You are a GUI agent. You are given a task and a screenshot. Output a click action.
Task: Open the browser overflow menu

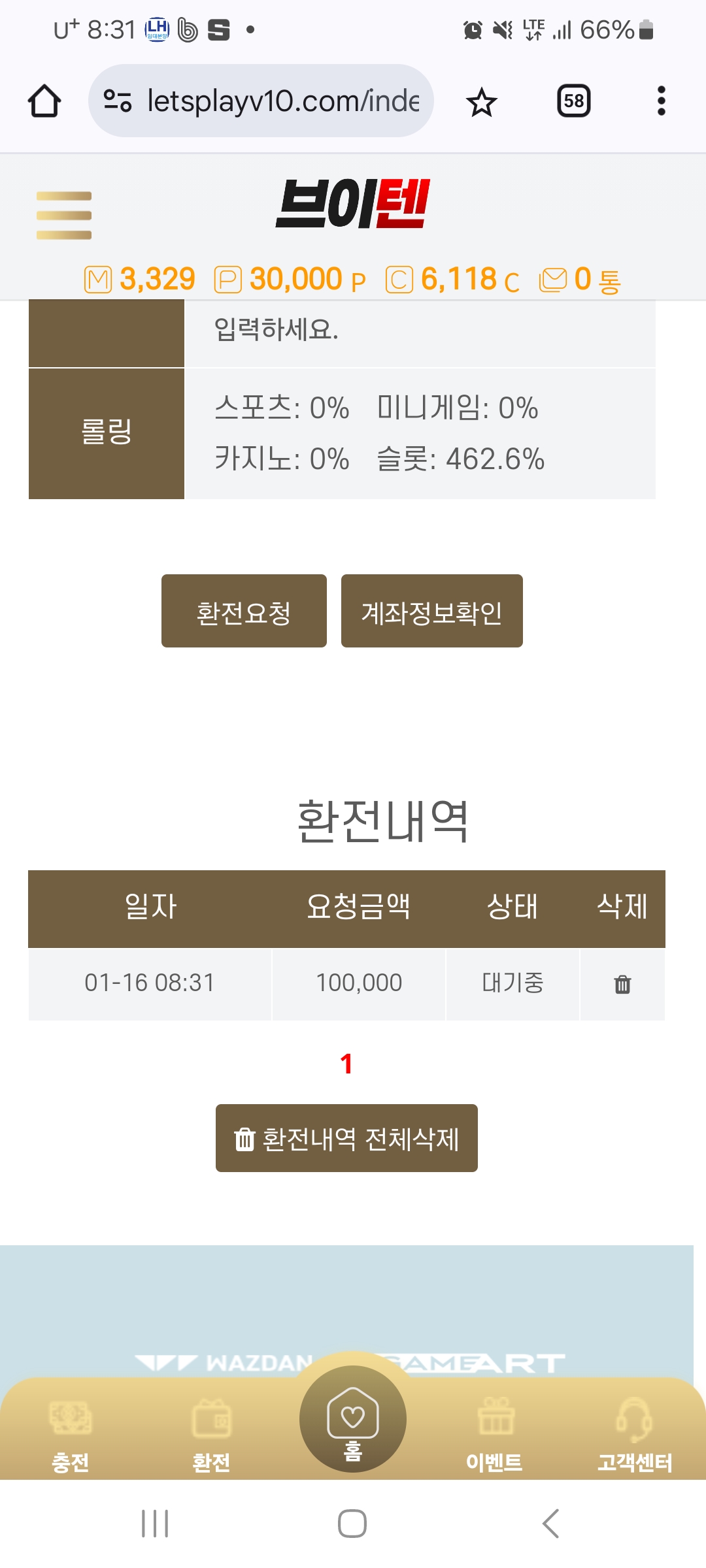click(x=661, y=101)
